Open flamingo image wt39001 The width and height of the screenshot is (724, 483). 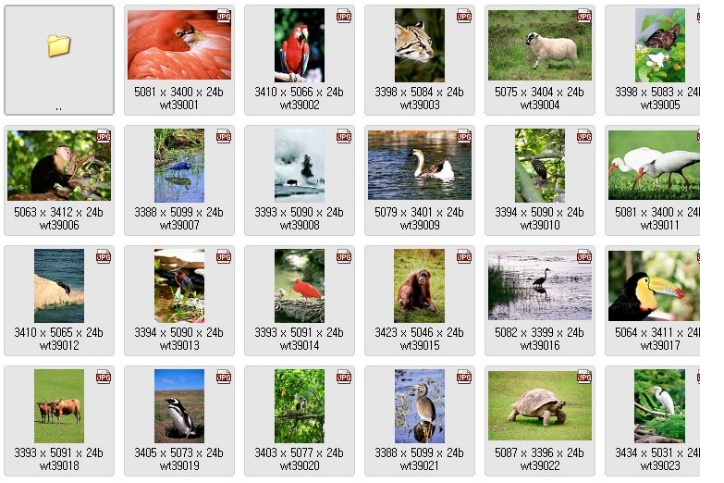click(x=179, y=60)
